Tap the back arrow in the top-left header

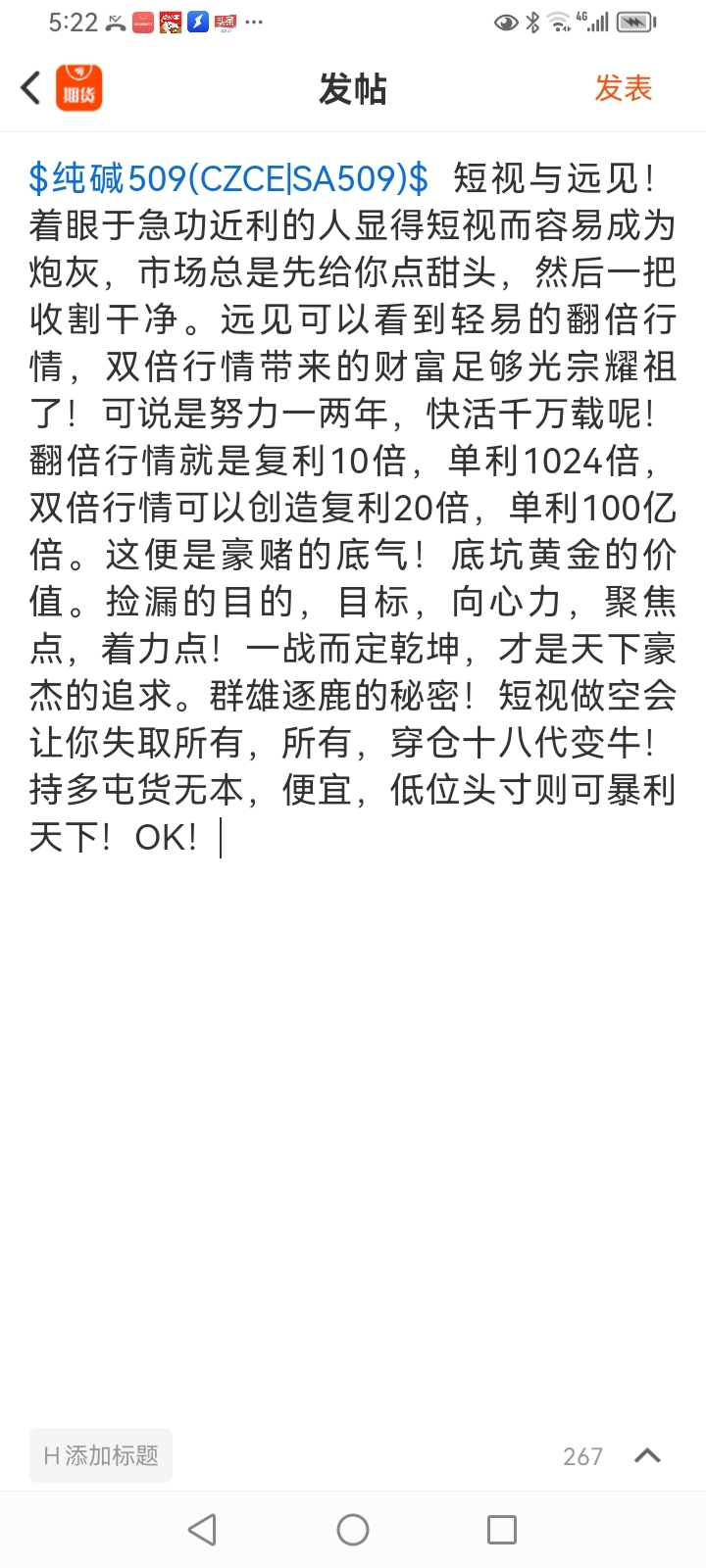click(27, 87)
